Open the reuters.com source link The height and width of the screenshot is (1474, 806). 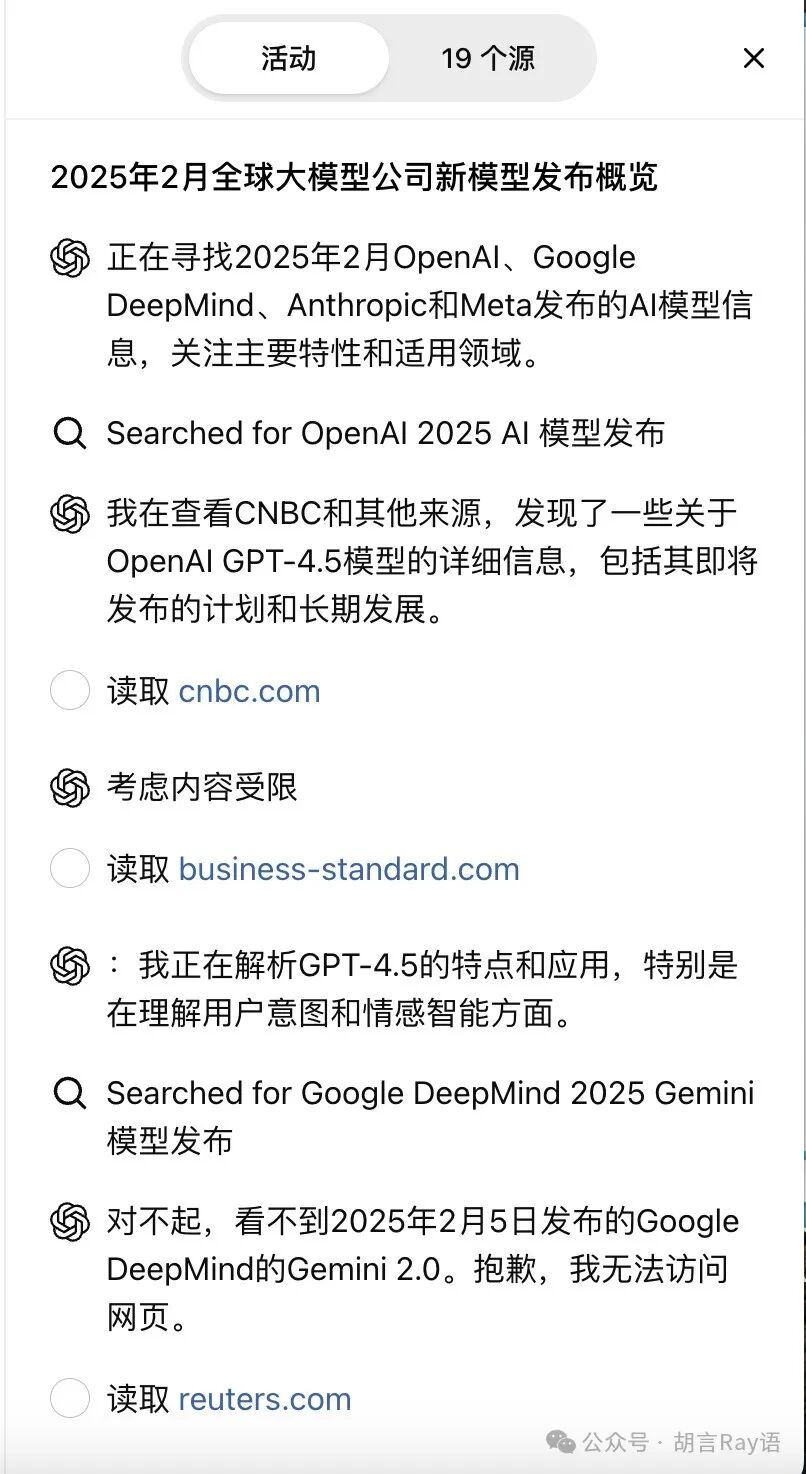[x=265, y=1398]
